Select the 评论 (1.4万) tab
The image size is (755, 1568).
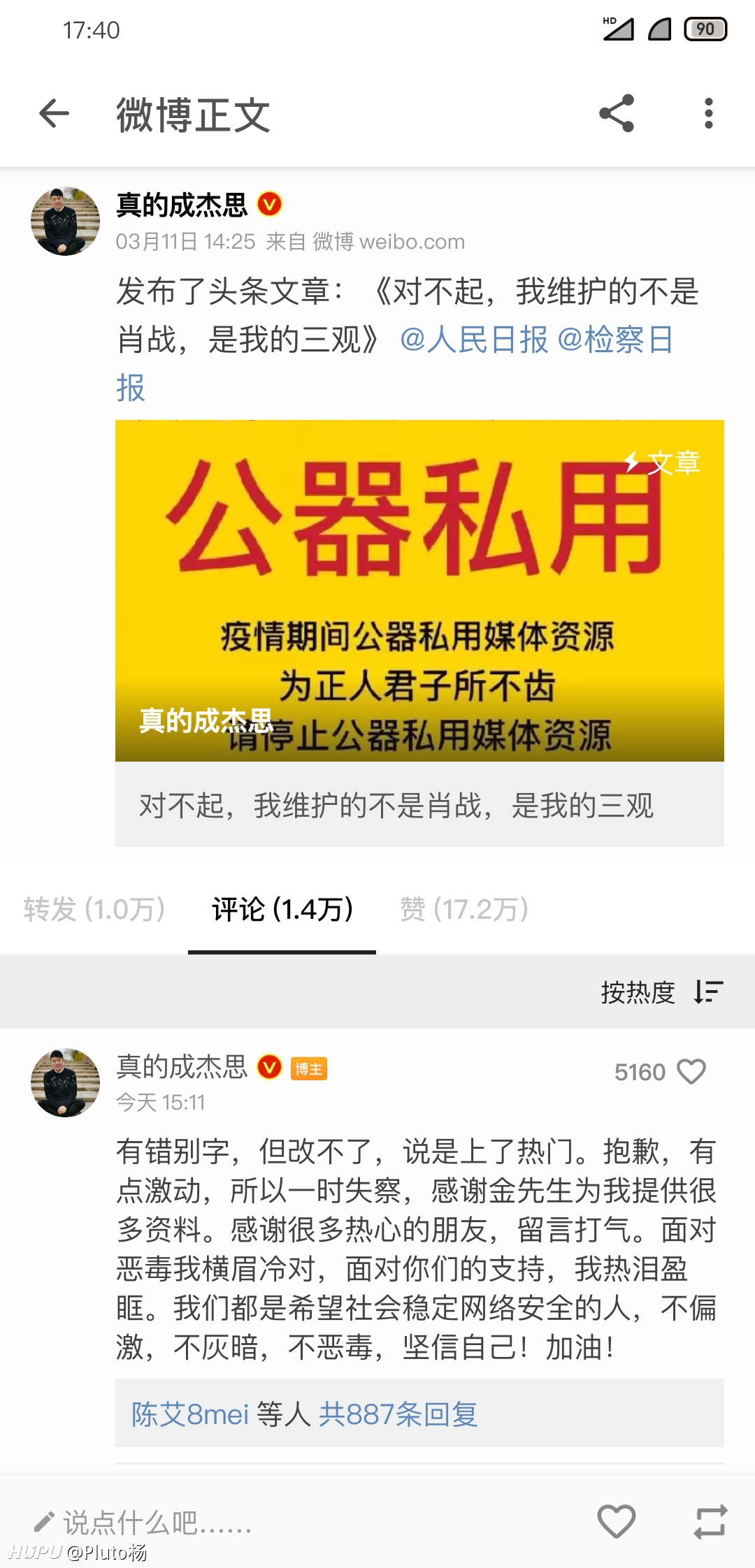click(282, 909)
